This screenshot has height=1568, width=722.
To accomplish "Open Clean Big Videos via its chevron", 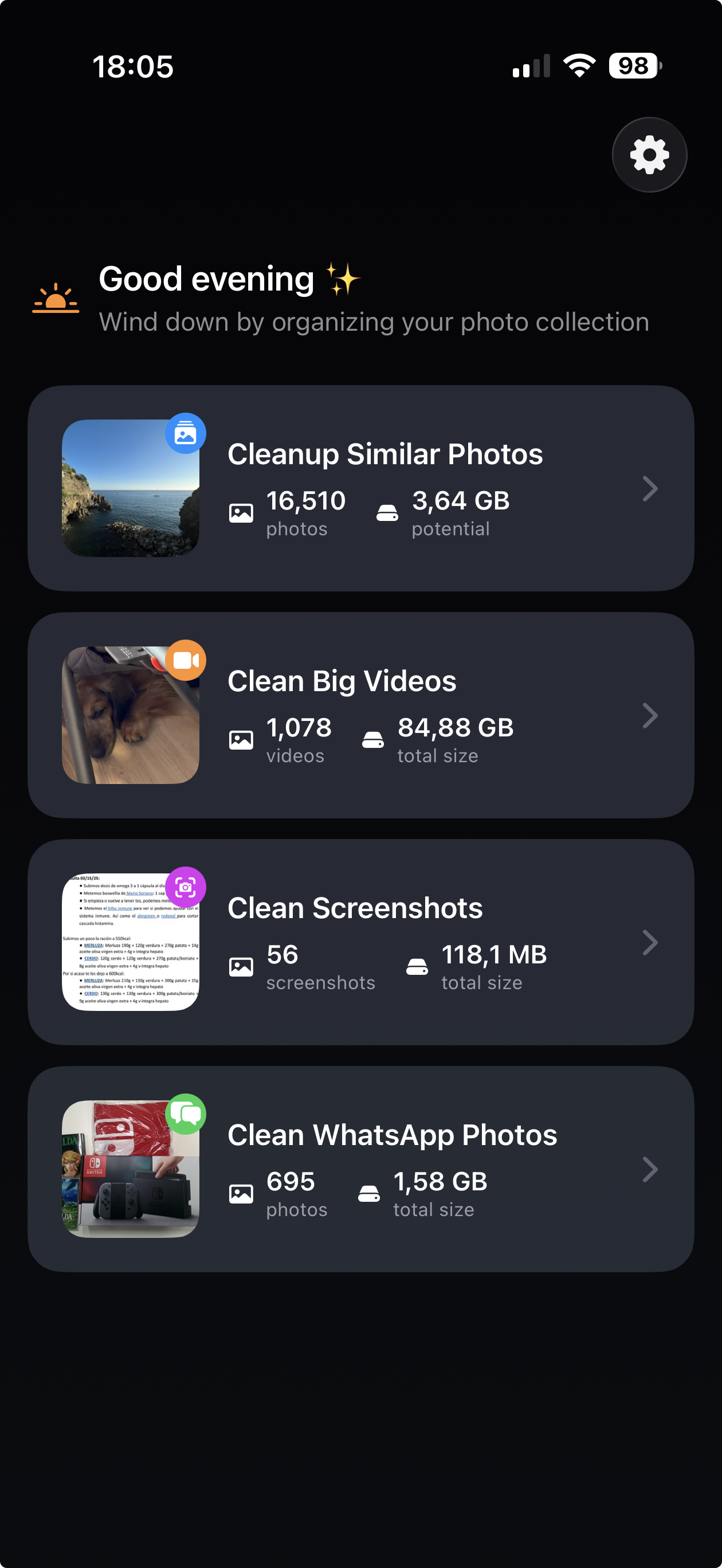I will [x=651, y=715].
